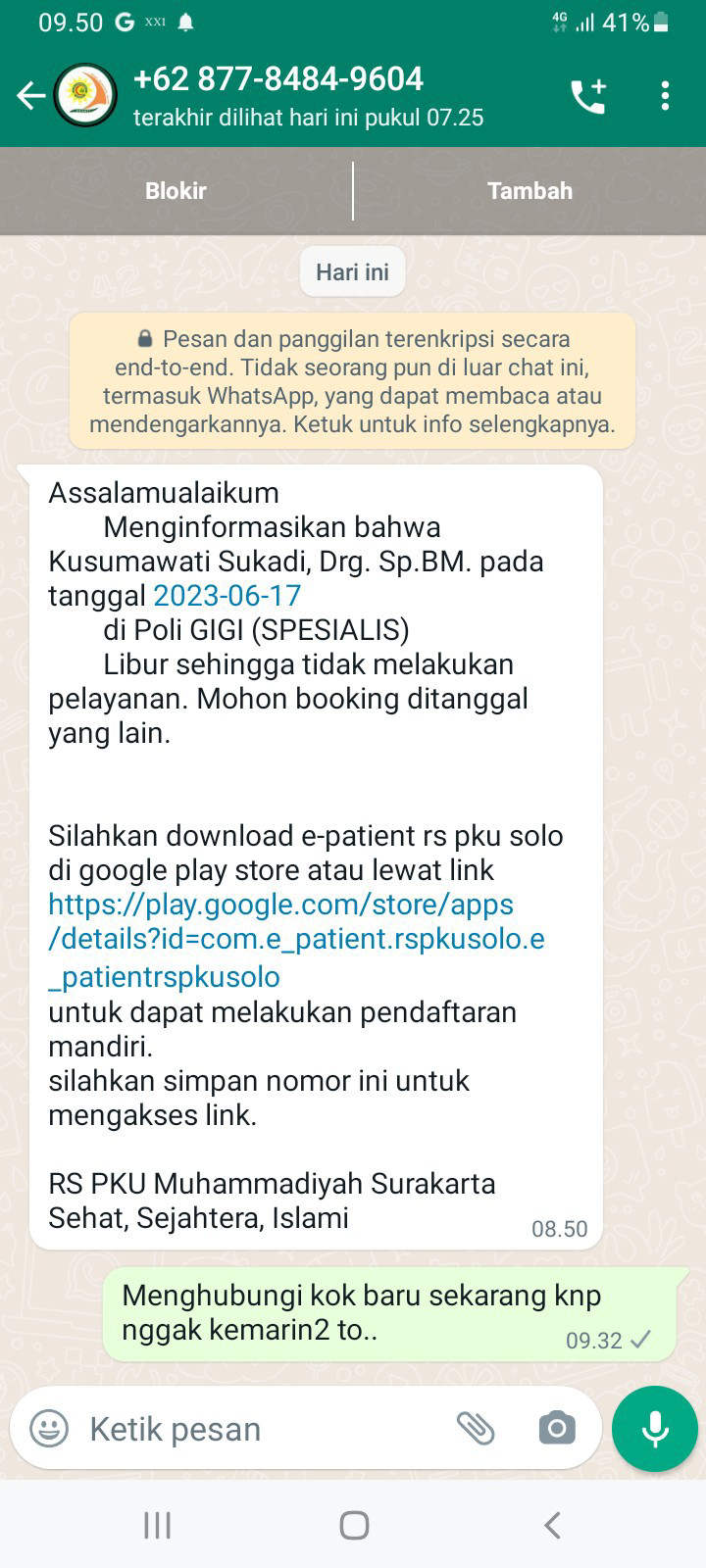Screen dimensions: 706x1568
Task: Record a voice message with the microphone
Action: [655, 1429]
